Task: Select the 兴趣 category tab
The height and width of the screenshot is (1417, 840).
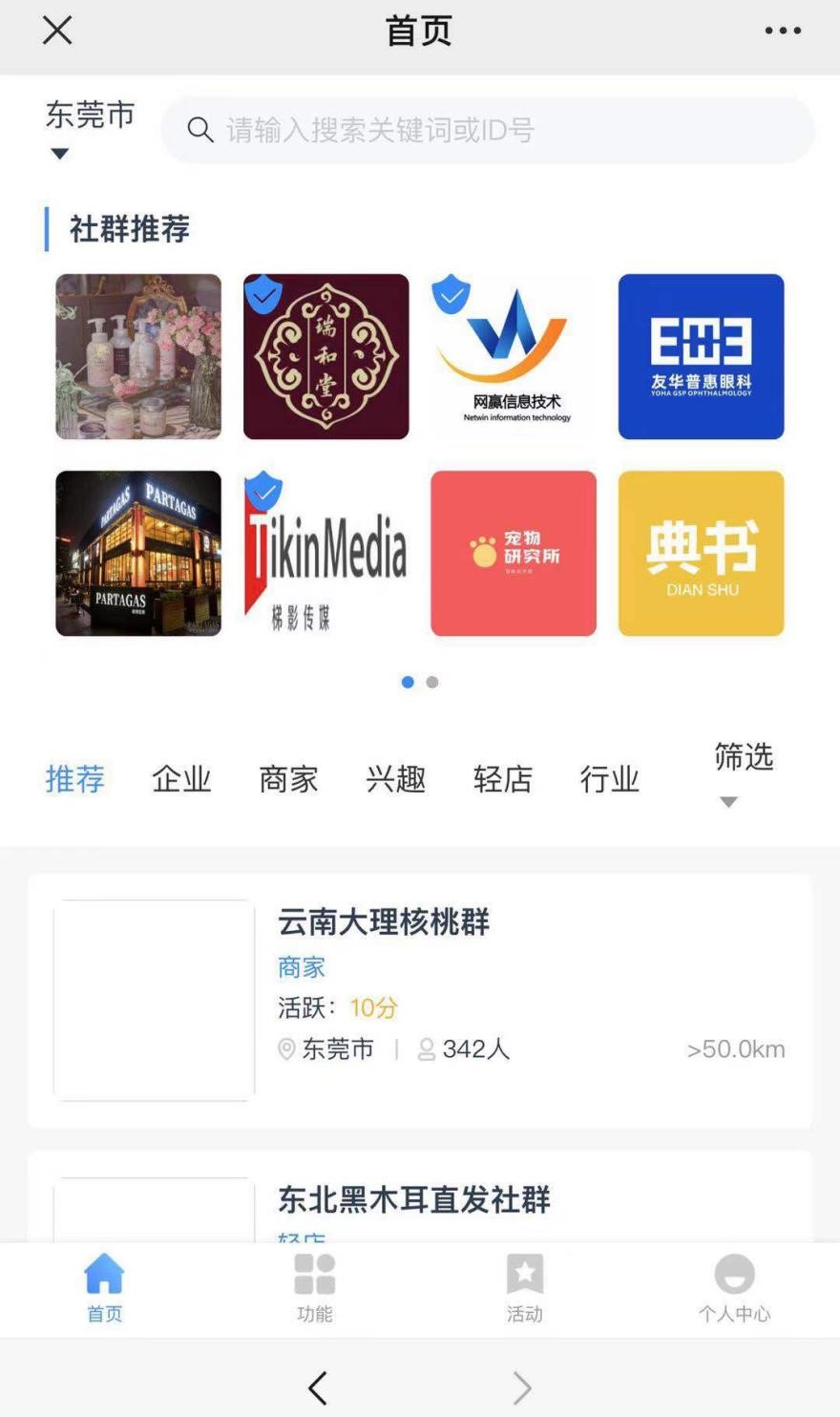Action: tap(395, 779)
